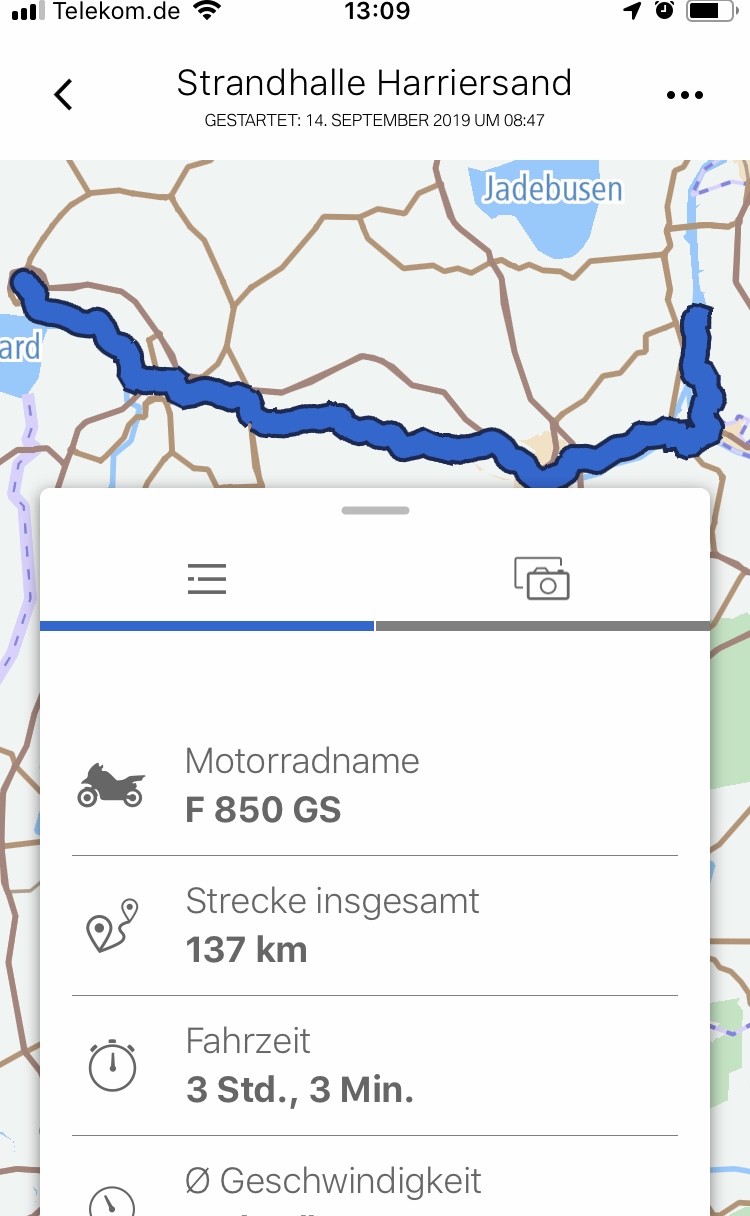The height and width of the screenshot is (1216, 750).
Task: Open the three-dot overflow menu
Action: point(685,95)
